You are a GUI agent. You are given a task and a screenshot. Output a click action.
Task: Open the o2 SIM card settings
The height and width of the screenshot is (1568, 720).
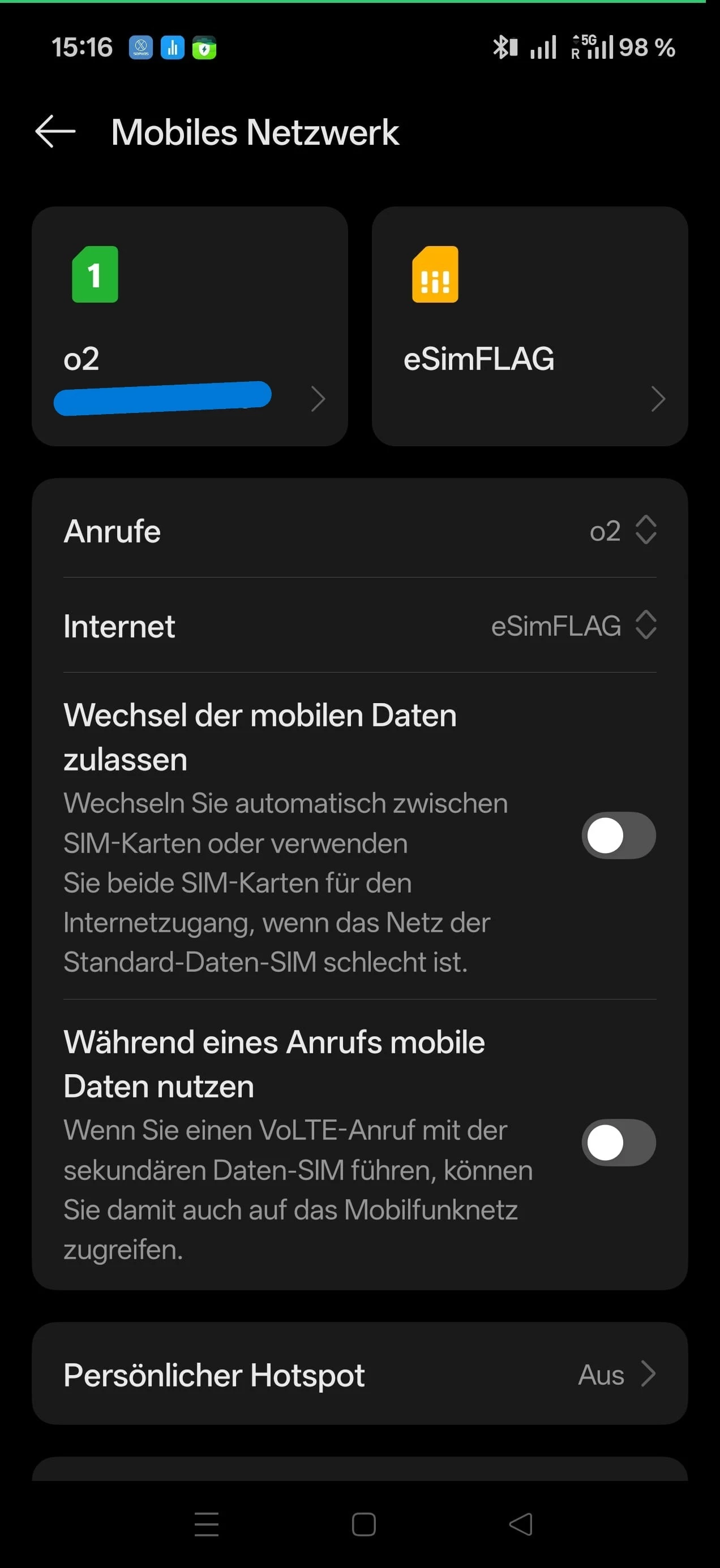coord(190,326)
